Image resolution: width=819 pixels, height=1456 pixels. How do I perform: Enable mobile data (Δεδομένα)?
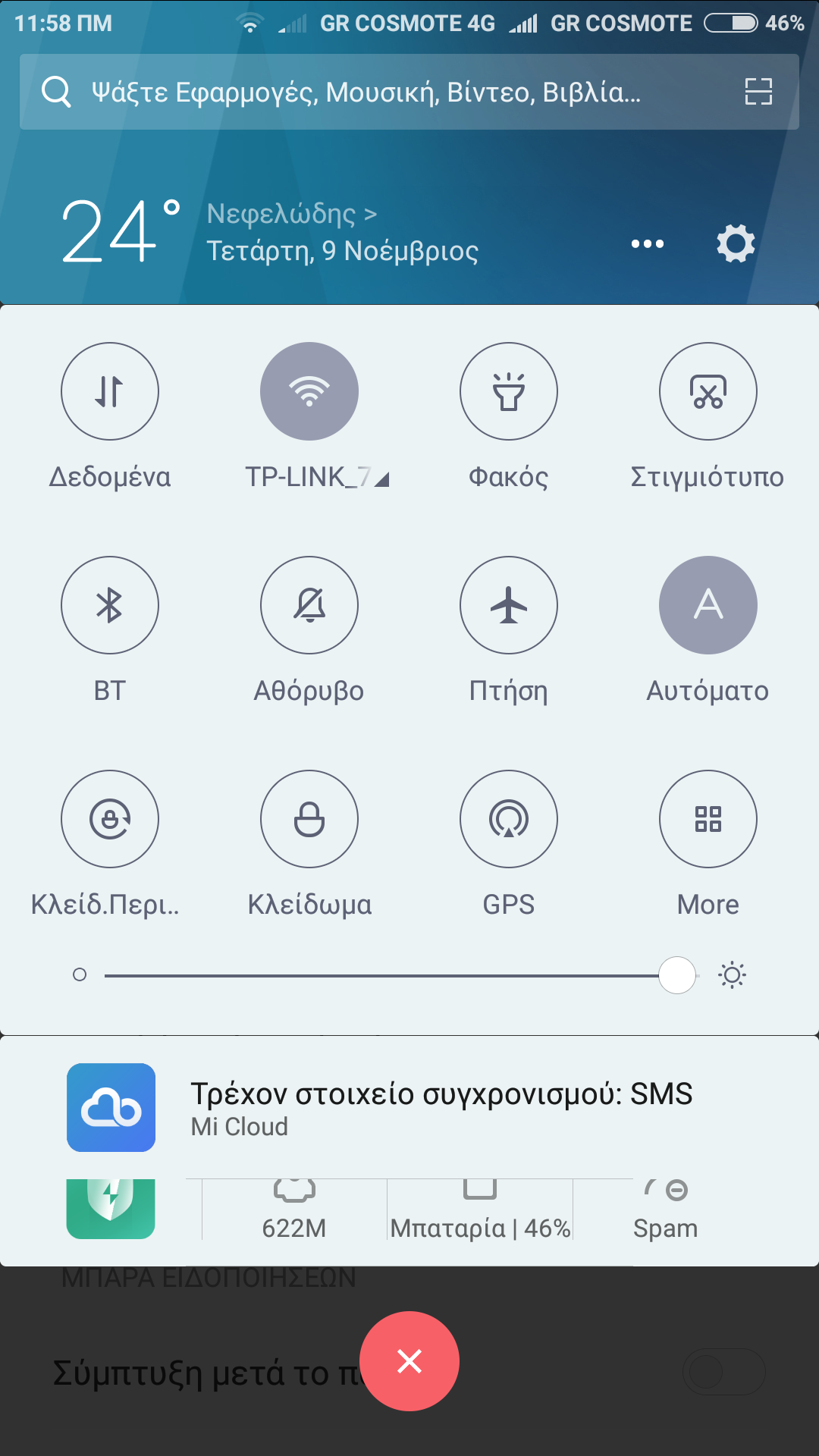(x=110, y=391)
